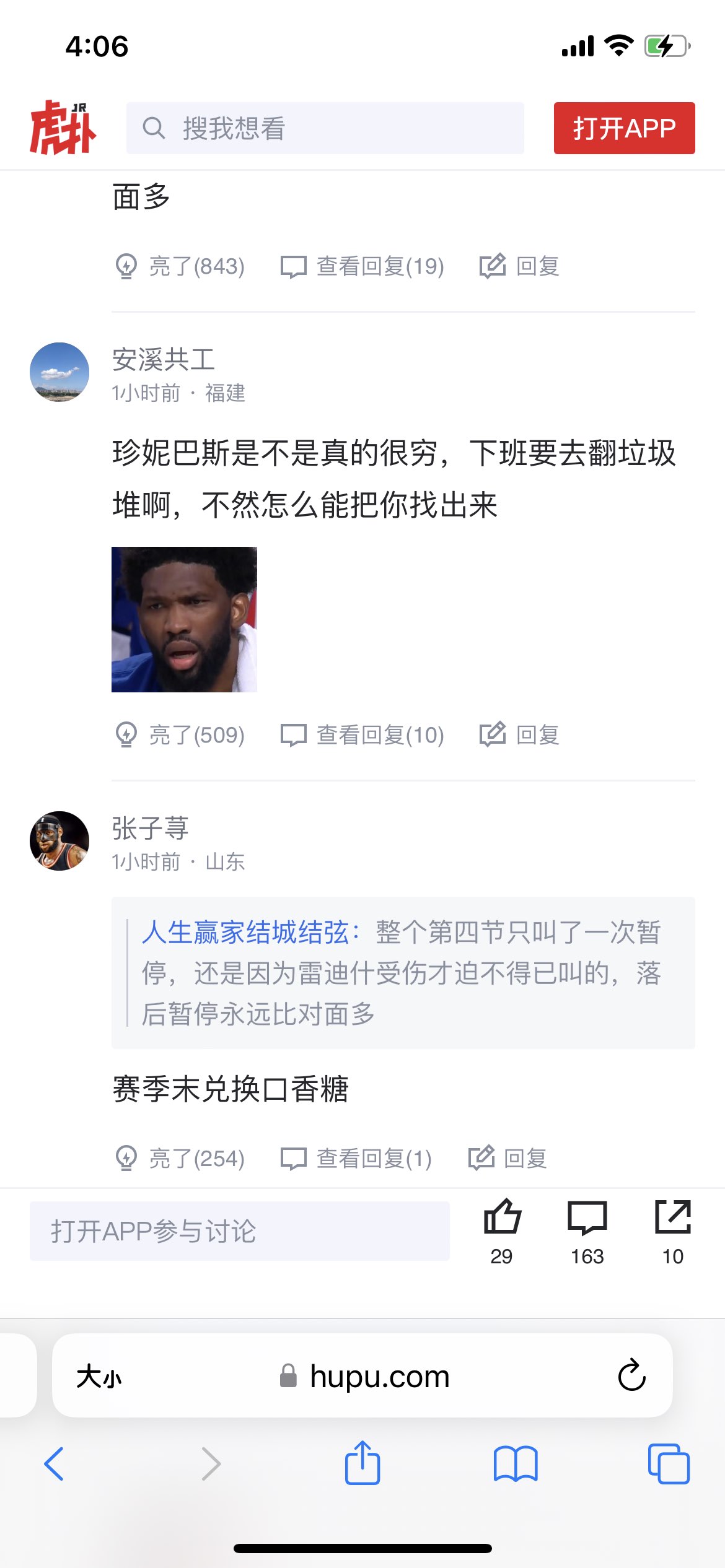Tap 亮了(843) on the top comment
This screenshot has height=1568, width=725.
click(180, 266)
